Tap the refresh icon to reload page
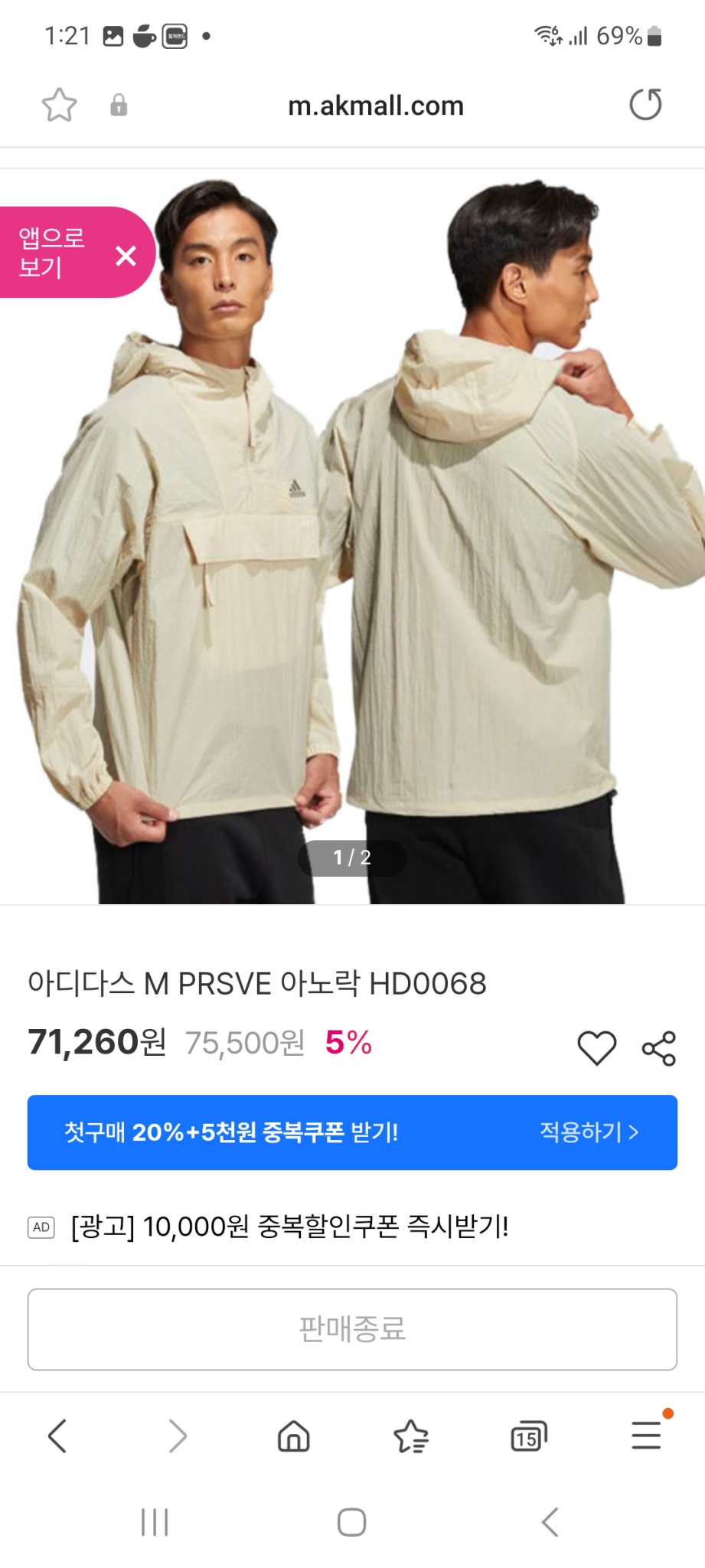 pyautogui.click(x=645, y=105)
